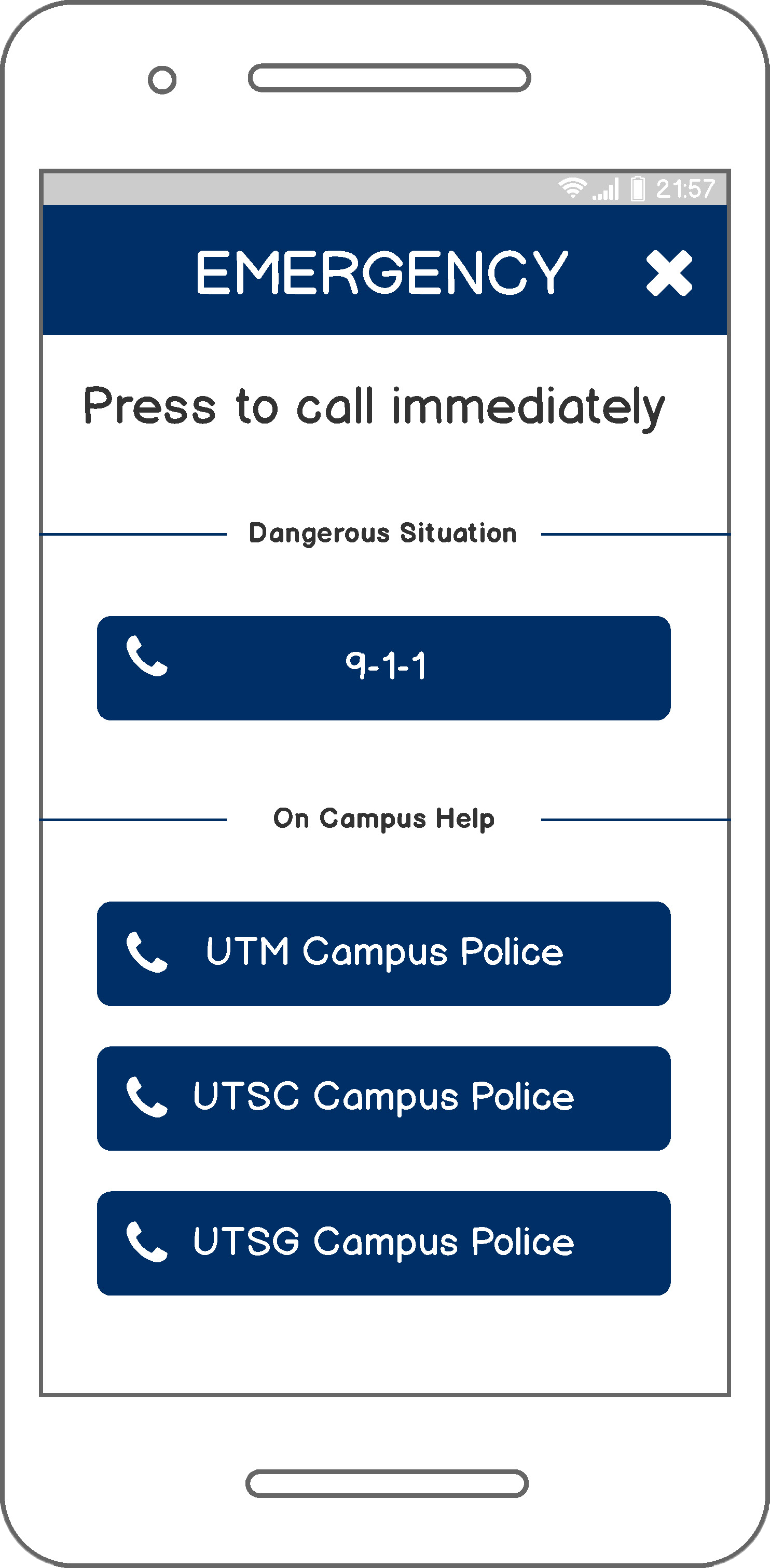Close the Emergency screen

pos(669,272)
